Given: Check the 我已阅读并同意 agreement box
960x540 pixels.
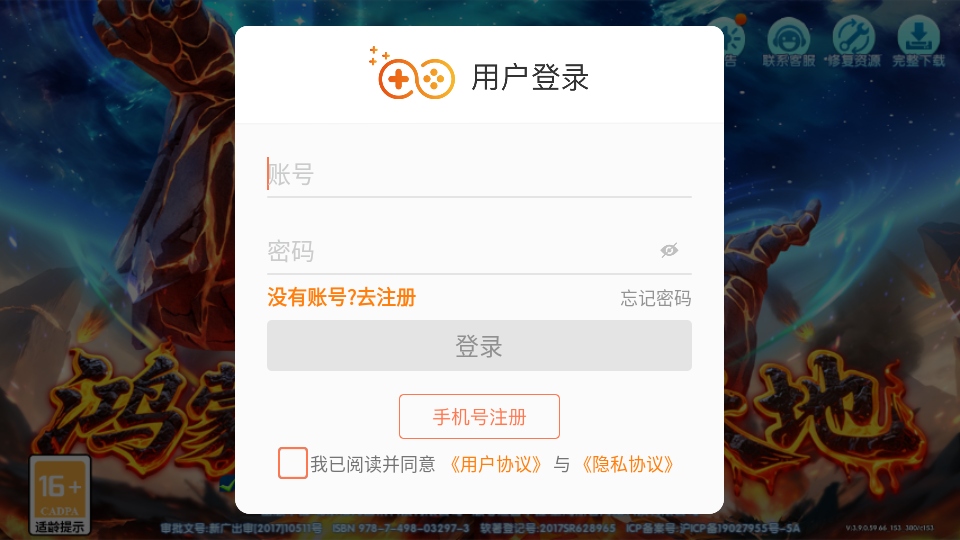Looking at the screenshot, I should tap(293, 464).
